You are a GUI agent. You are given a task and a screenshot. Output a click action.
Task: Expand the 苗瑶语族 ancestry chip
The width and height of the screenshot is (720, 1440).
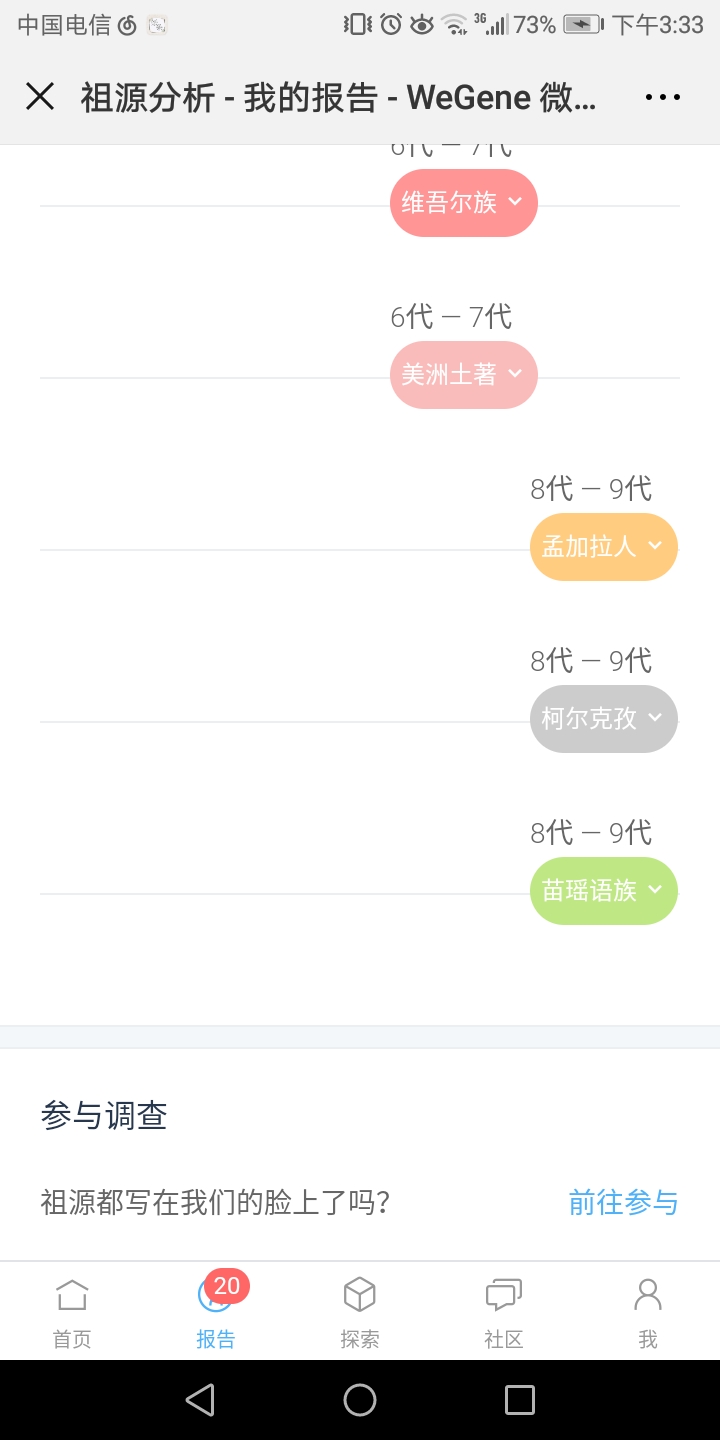click(x=604, y=891)
